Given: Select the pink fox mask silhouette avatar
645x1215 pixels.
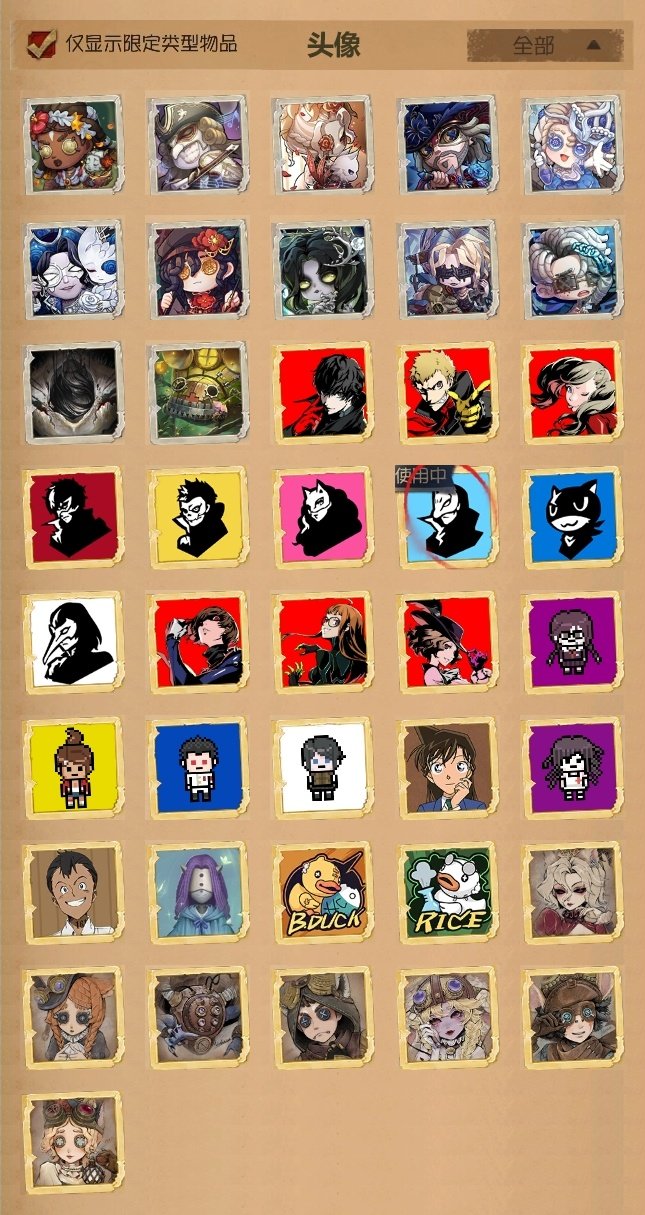Looking at the screenshot, I should (x=322, y=518).
